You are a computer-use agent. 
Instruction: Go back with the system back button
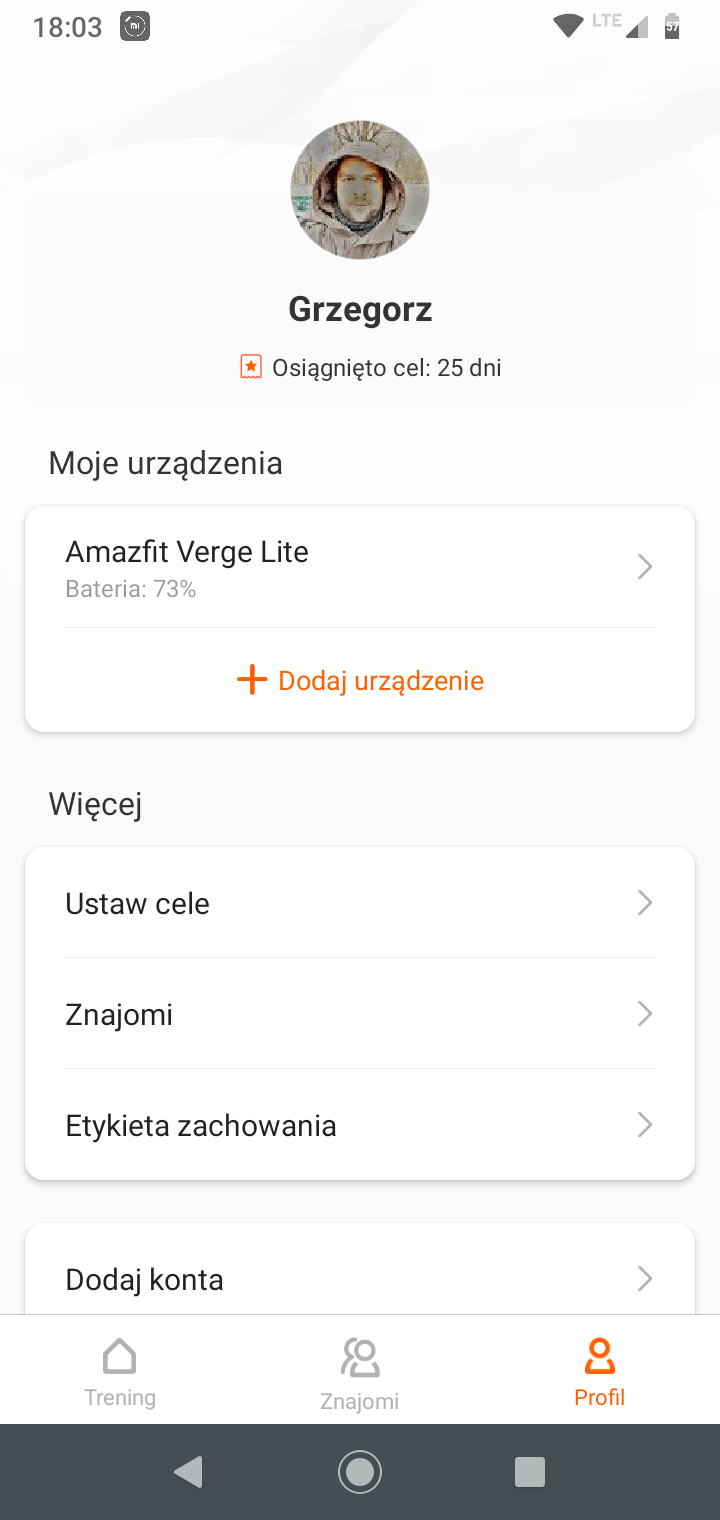(188, 1471)
